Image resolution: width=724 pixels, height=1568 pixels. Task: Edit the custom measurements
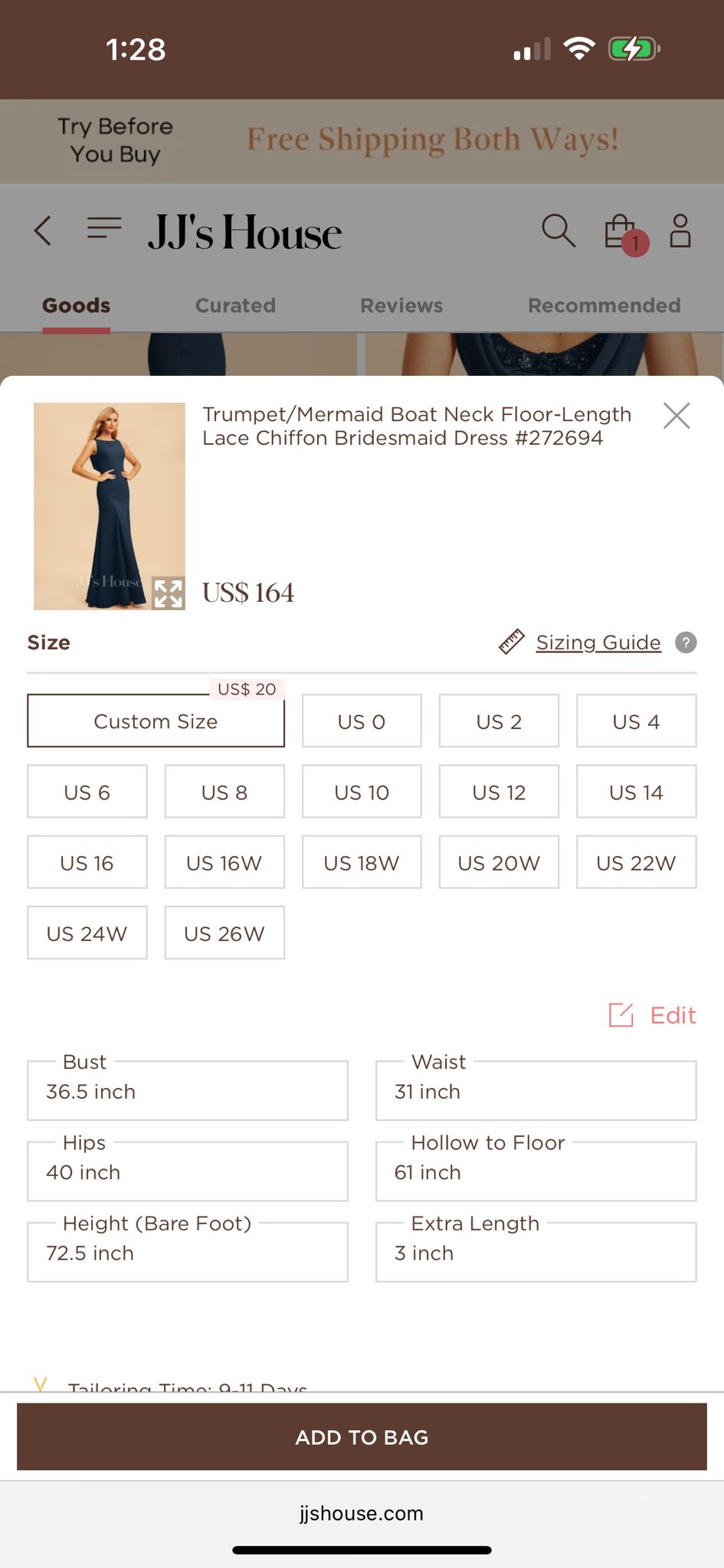[654, 1015]
